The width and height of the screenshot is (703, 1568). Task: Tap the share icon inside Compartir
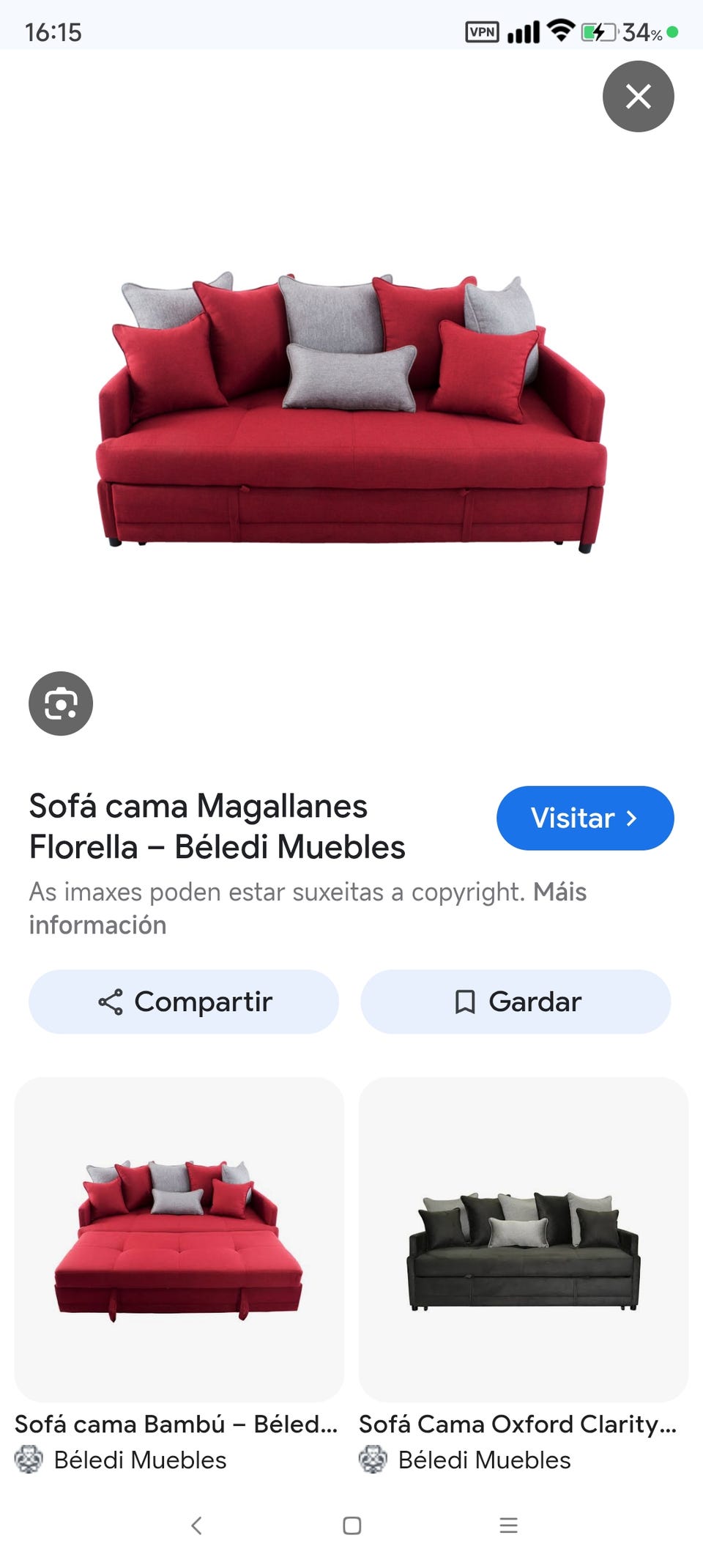tap(110, 1002)
